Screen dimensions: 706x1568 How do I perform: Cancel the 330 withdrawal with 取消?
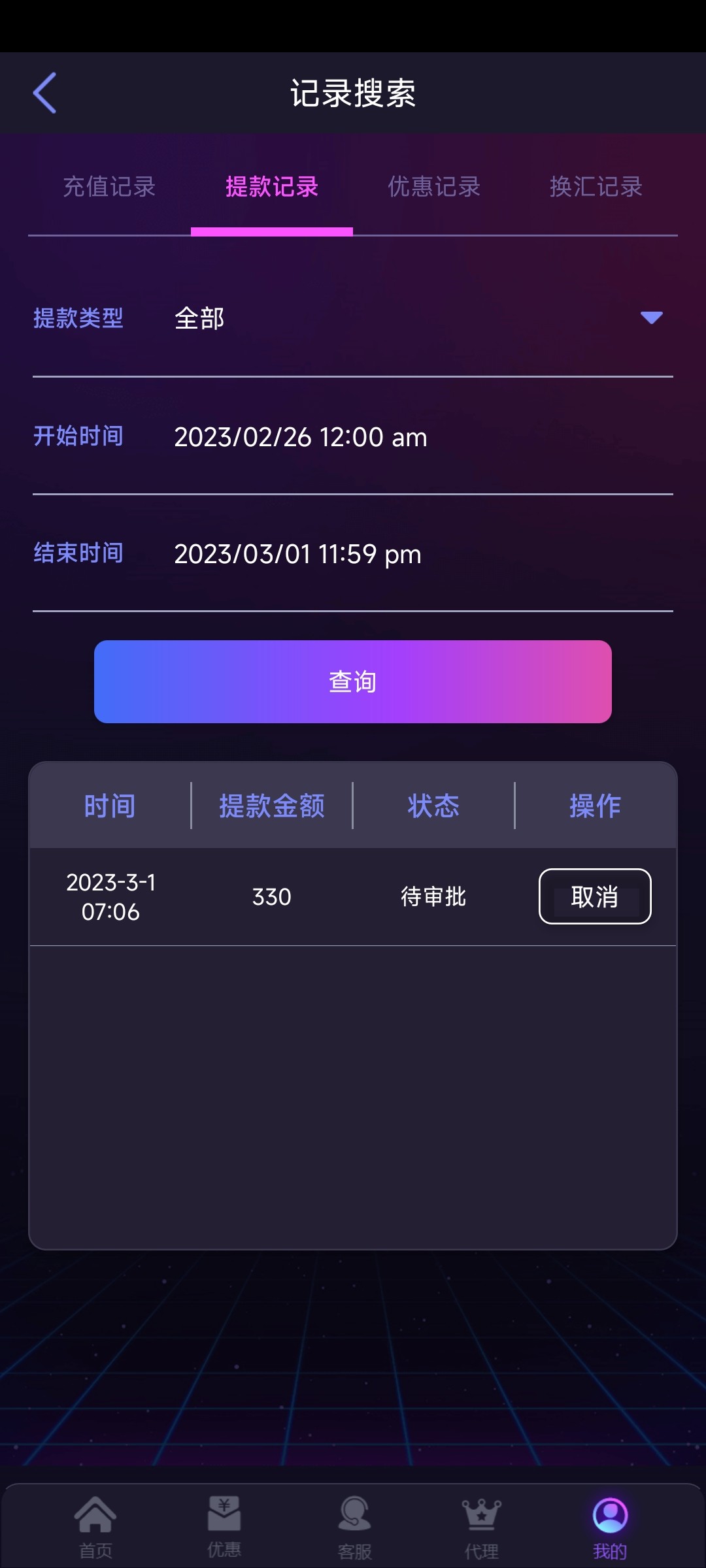click(x=594, y=896)
